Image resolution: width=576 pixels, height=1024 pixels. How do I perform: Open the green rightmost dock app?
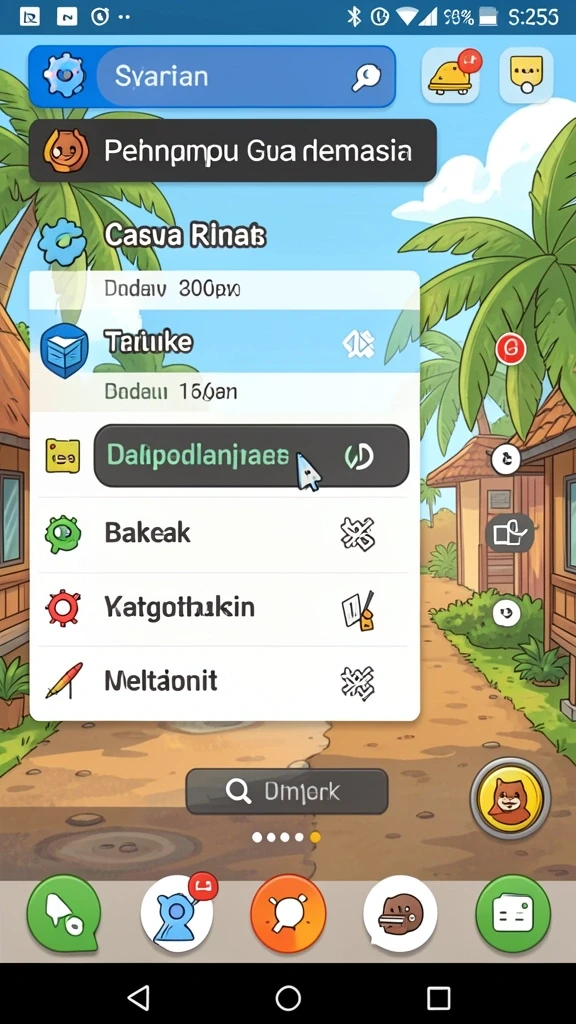[513, 913]
